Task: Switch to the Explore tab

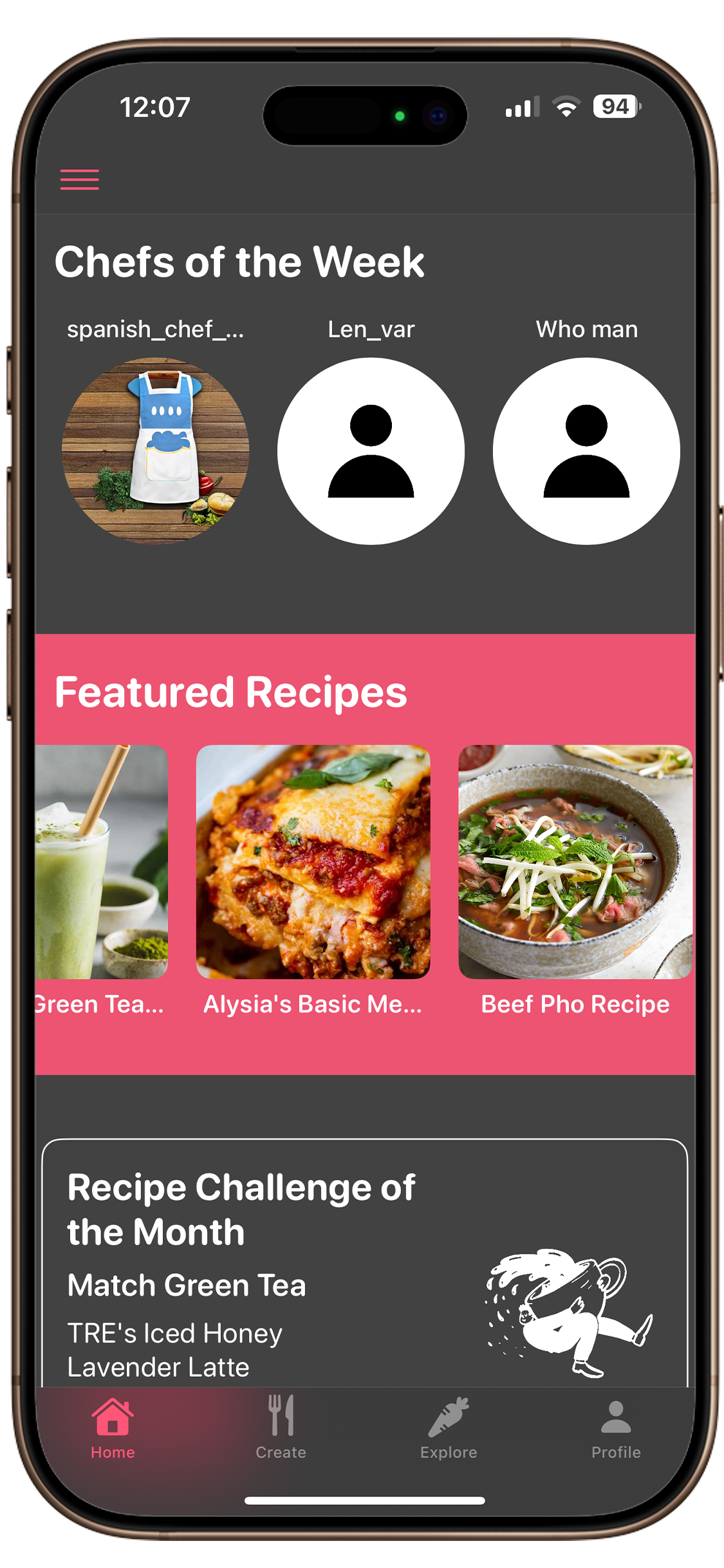Action: 449,1426
